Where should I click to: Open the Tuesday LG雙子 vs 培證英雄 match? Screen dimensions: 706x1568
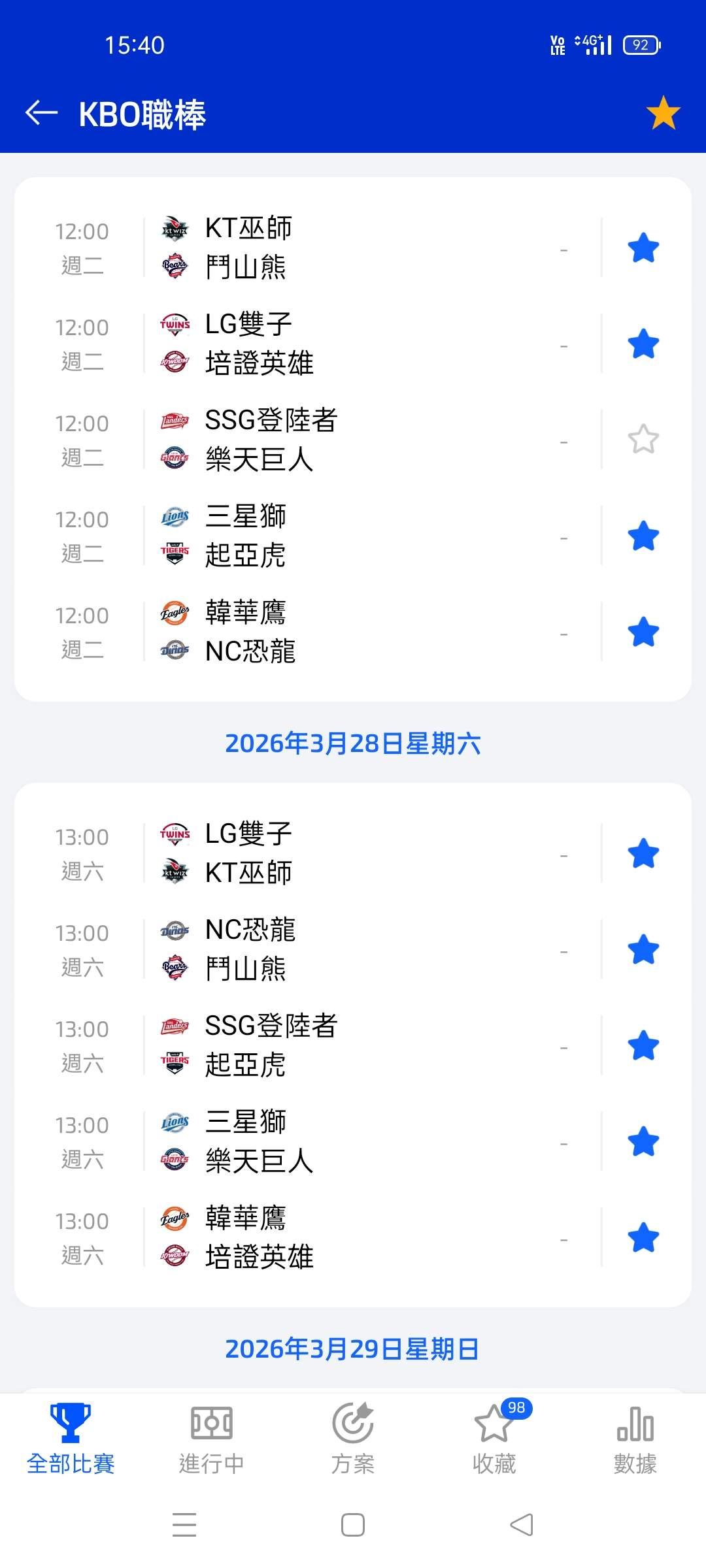[353, 344]
